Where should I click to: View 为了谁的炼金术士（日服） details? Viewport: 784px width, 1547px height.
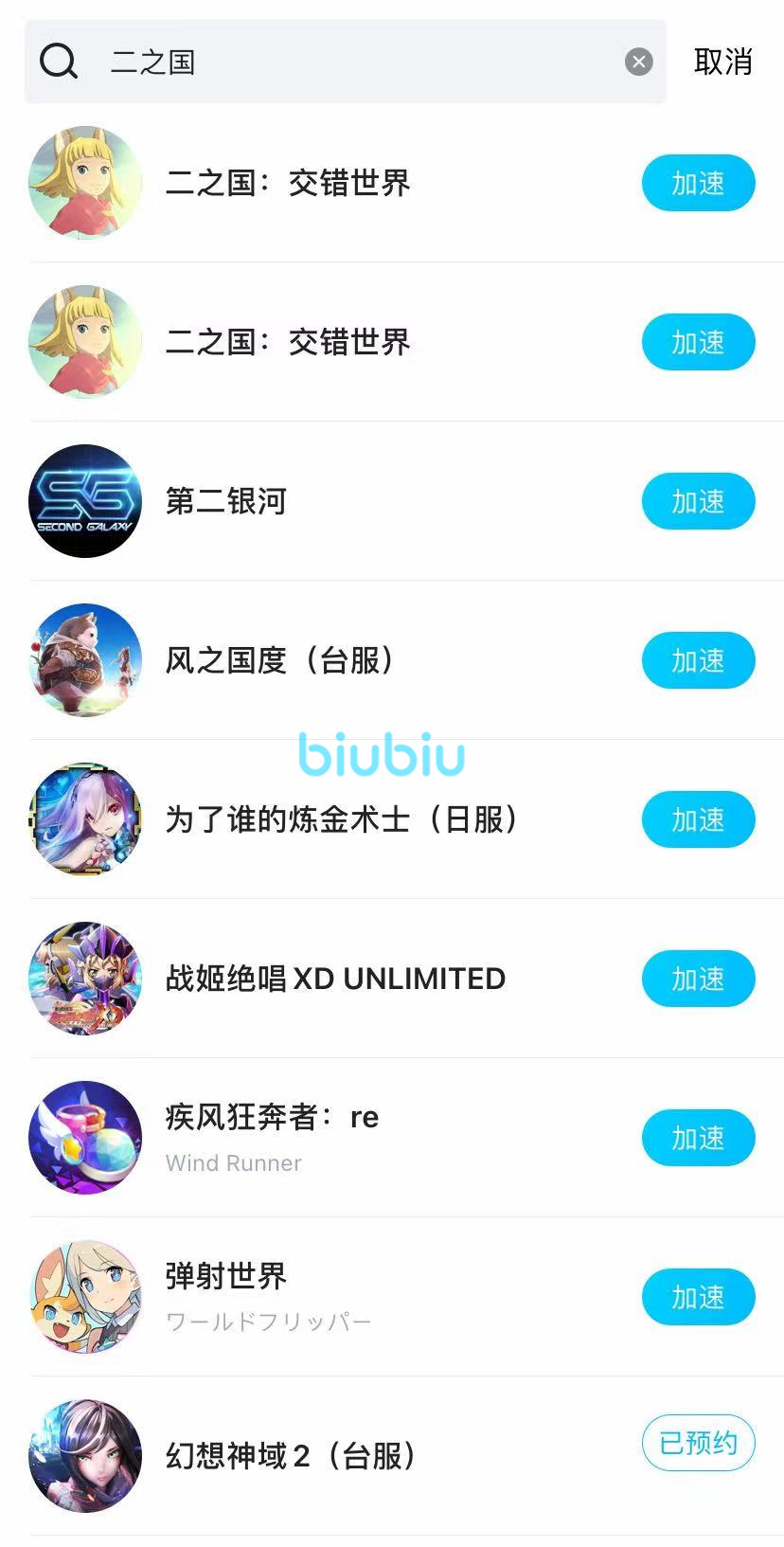[x=341, y=819]
